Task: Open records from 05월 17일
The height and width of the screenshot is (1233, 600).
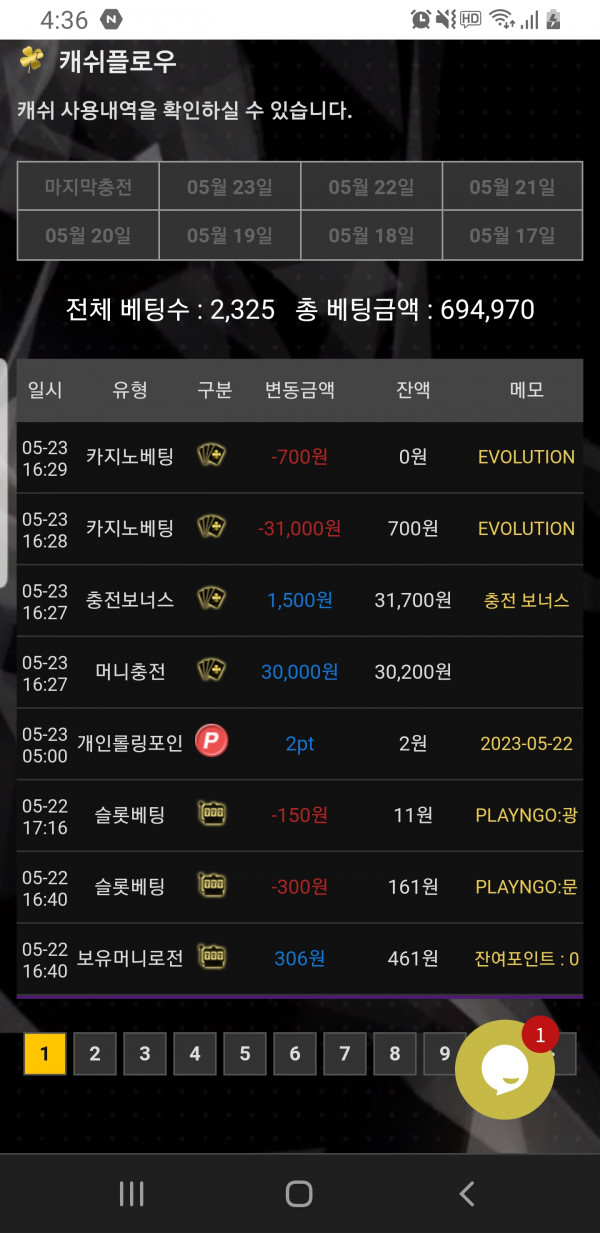Action: (x=512, y=236)
